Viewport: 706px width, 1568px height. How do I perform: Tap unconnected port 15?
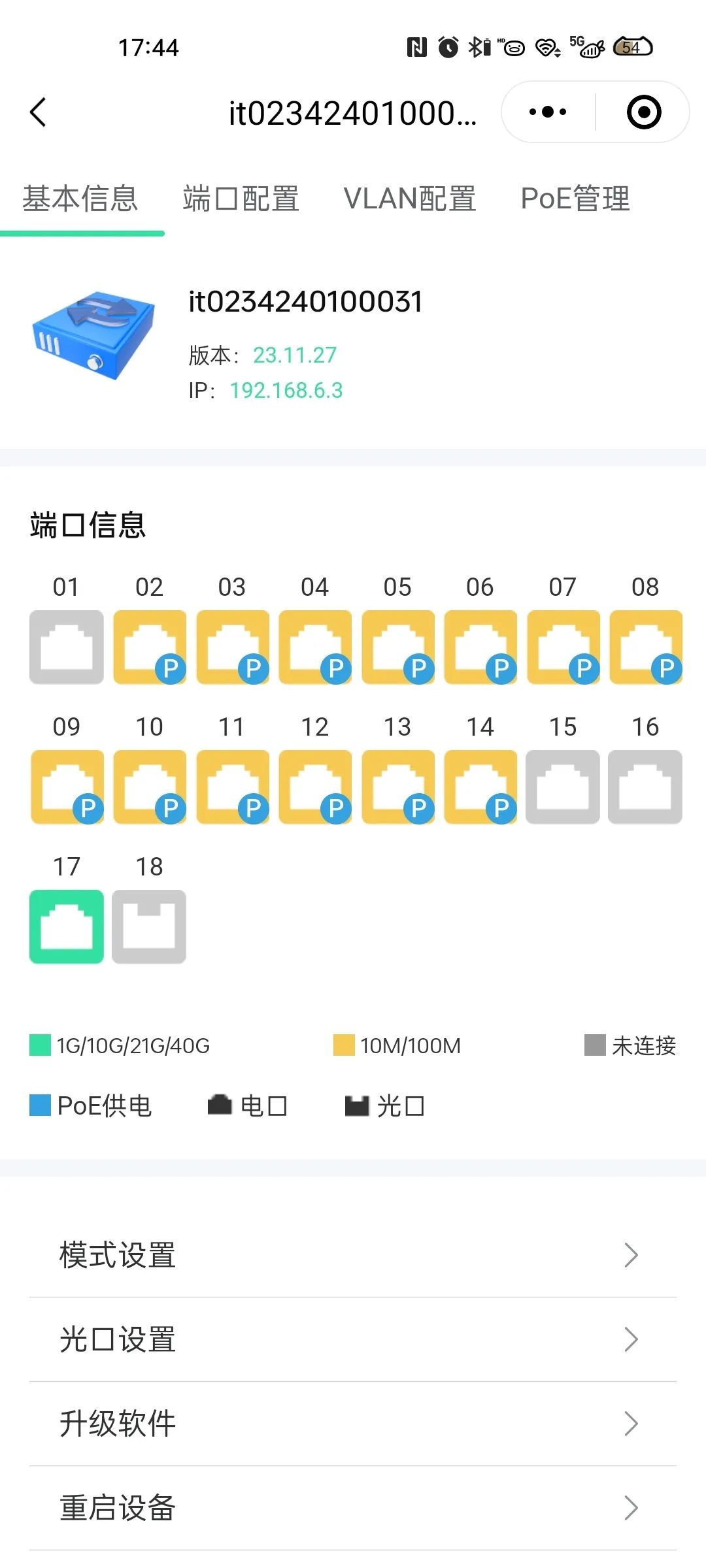[x=563, y=787]
